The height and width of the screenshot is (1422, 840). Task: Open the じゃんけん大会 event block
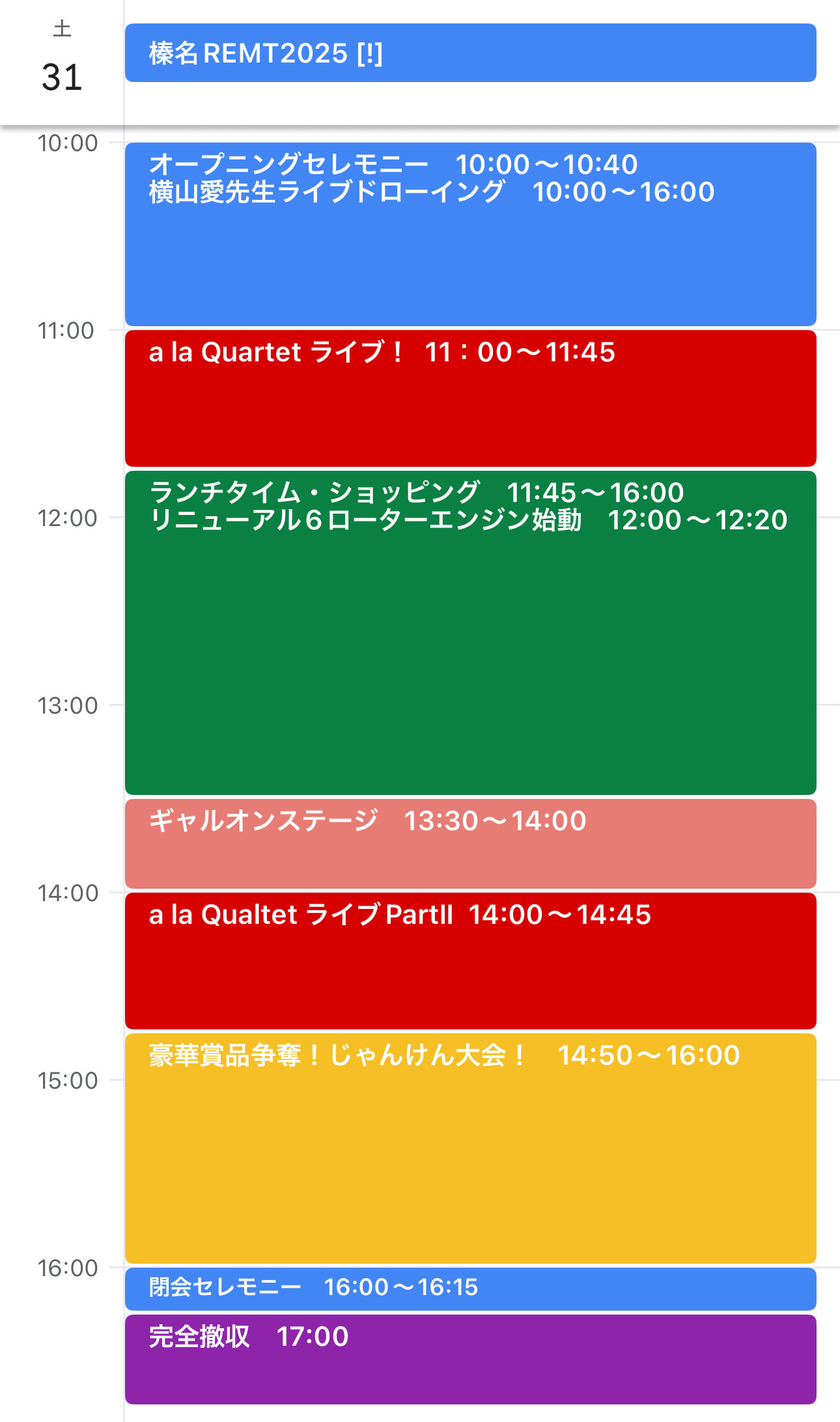click(470, 1149)
